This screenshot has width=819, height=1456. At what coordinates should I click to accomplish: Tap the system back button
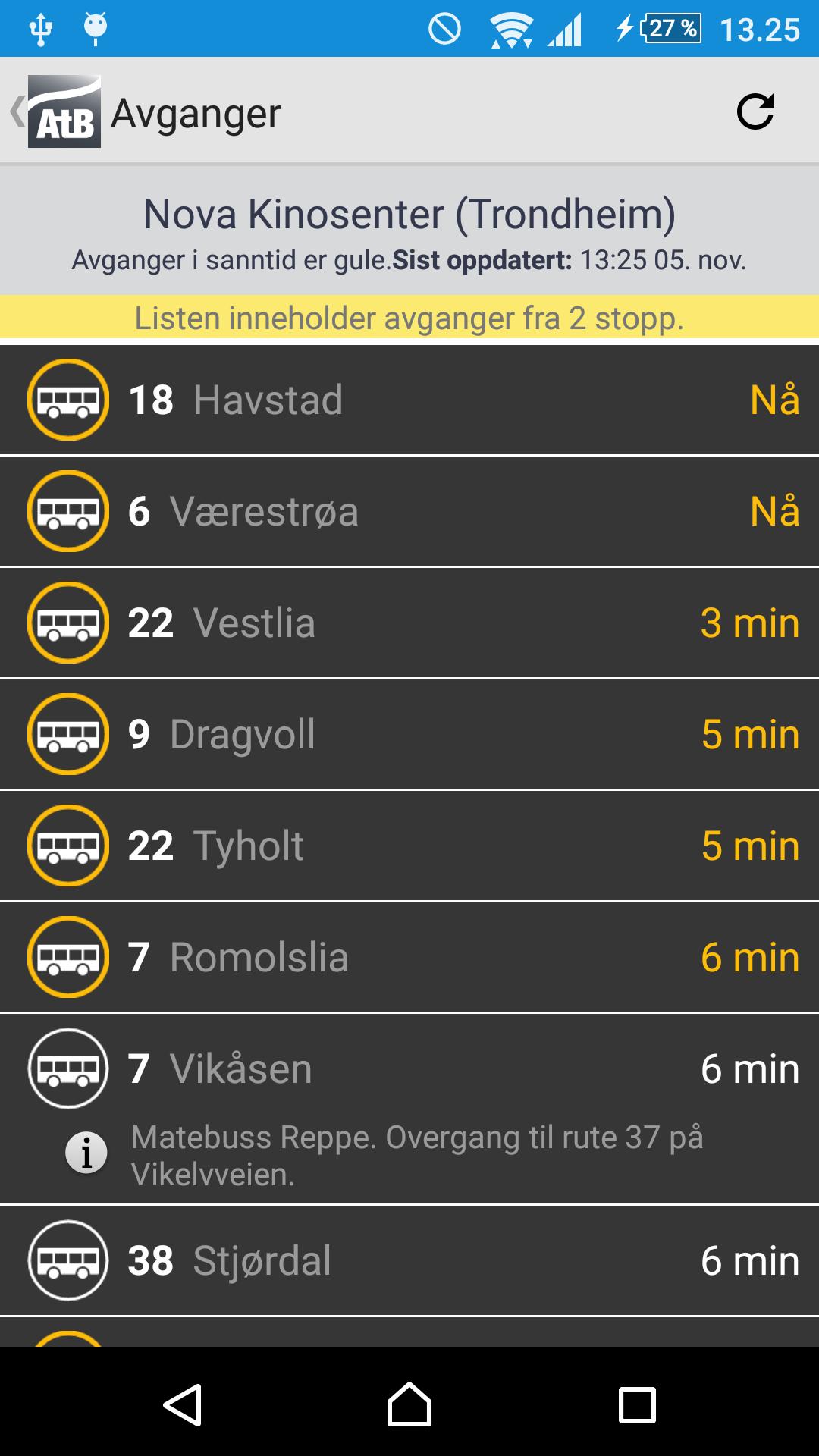182,1404
